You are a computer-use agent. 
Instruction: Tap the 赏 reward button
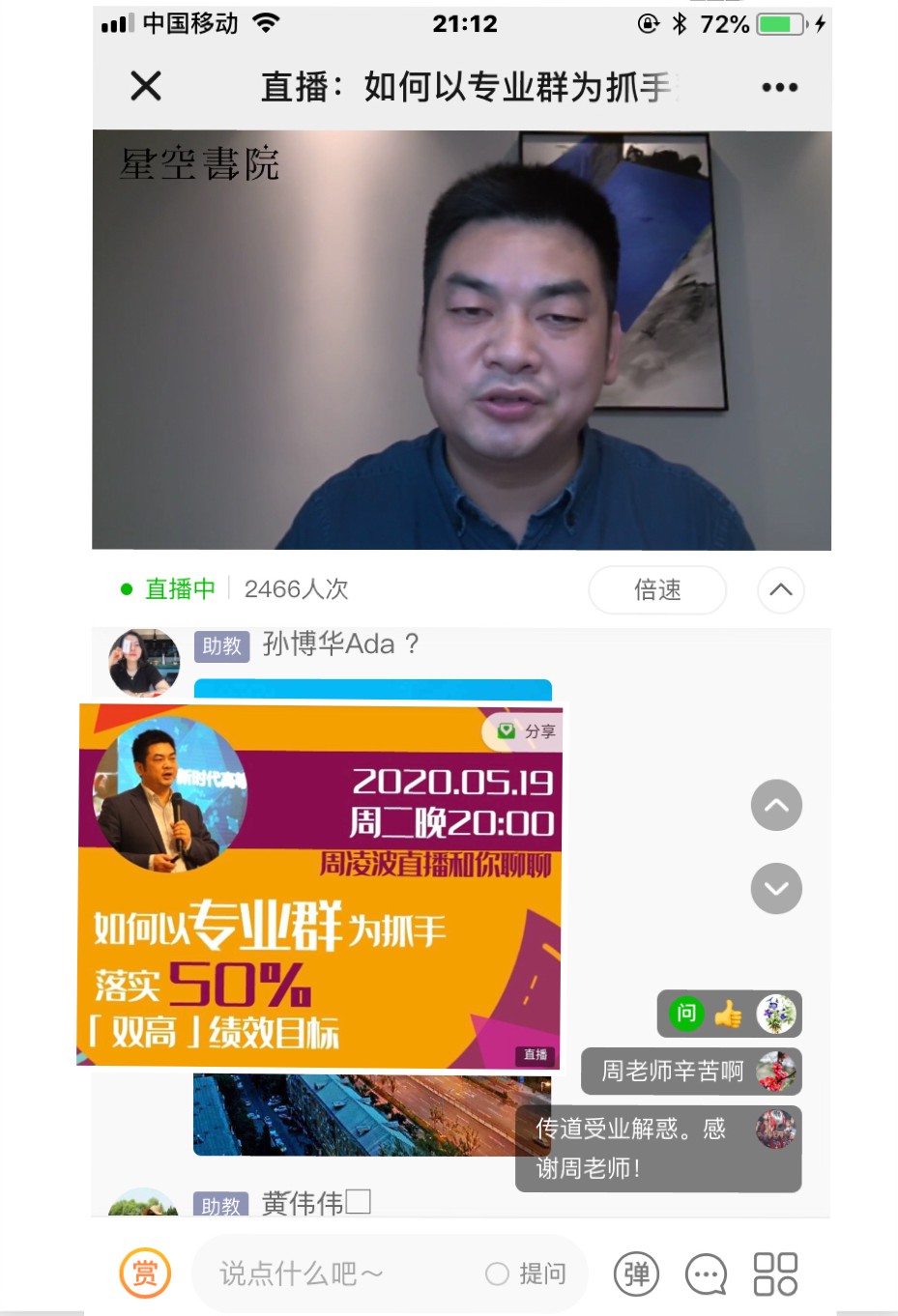pyautogui.click(x=145, y=1273)
